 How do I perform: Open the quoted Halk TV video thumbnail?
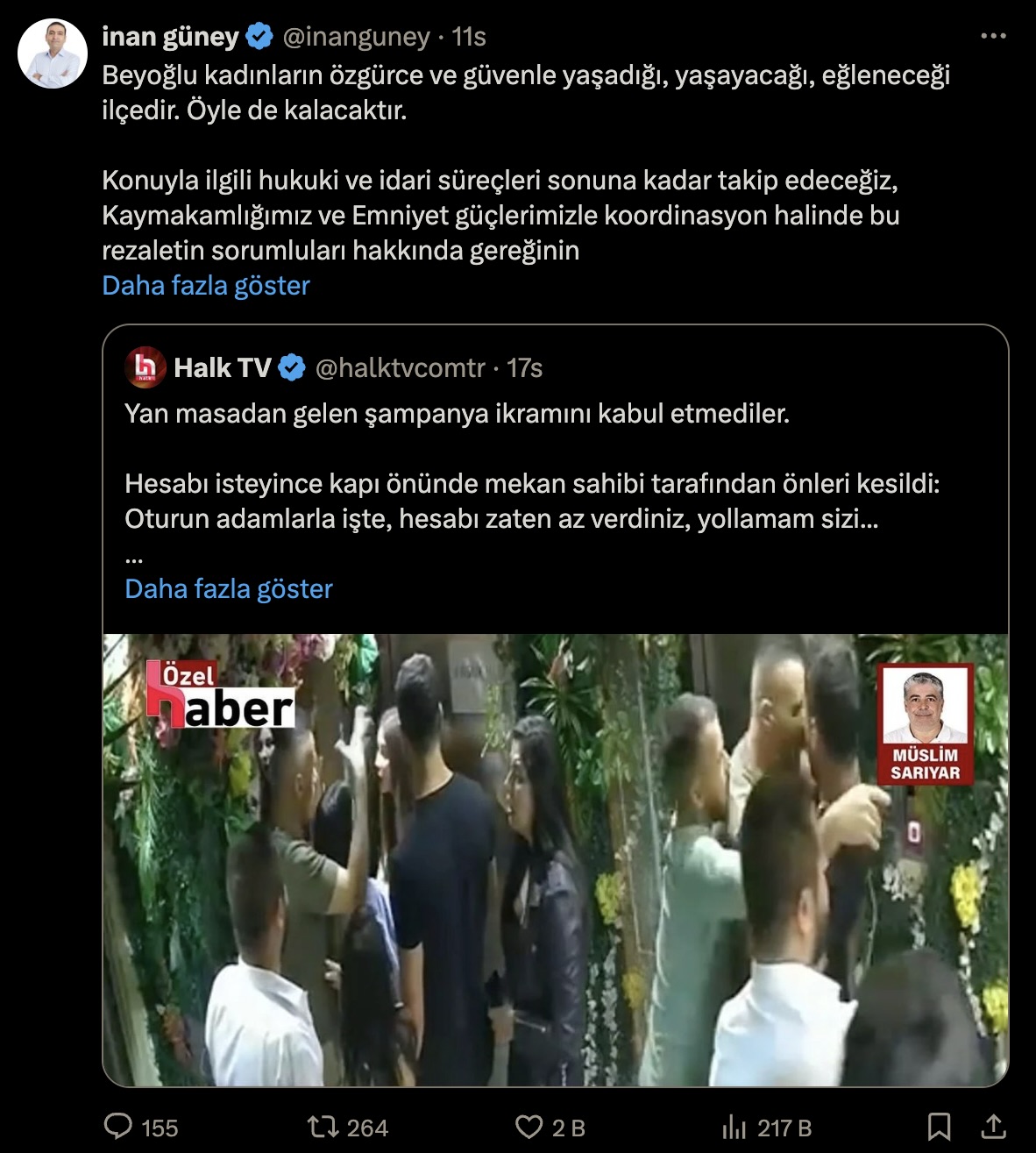[555, 859]
